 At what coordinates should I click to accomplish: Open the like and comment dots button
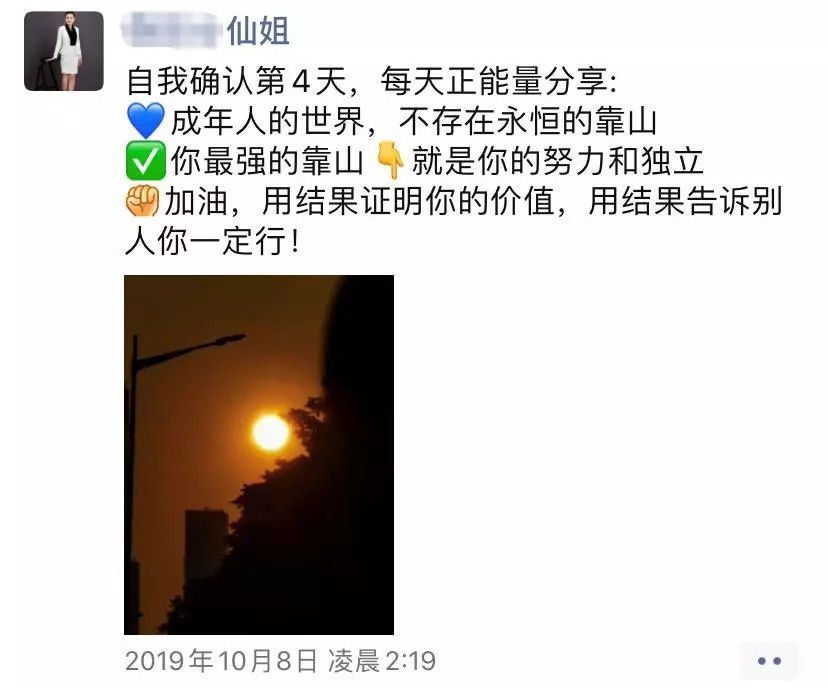pyautogui.click(x=768, y=661)
